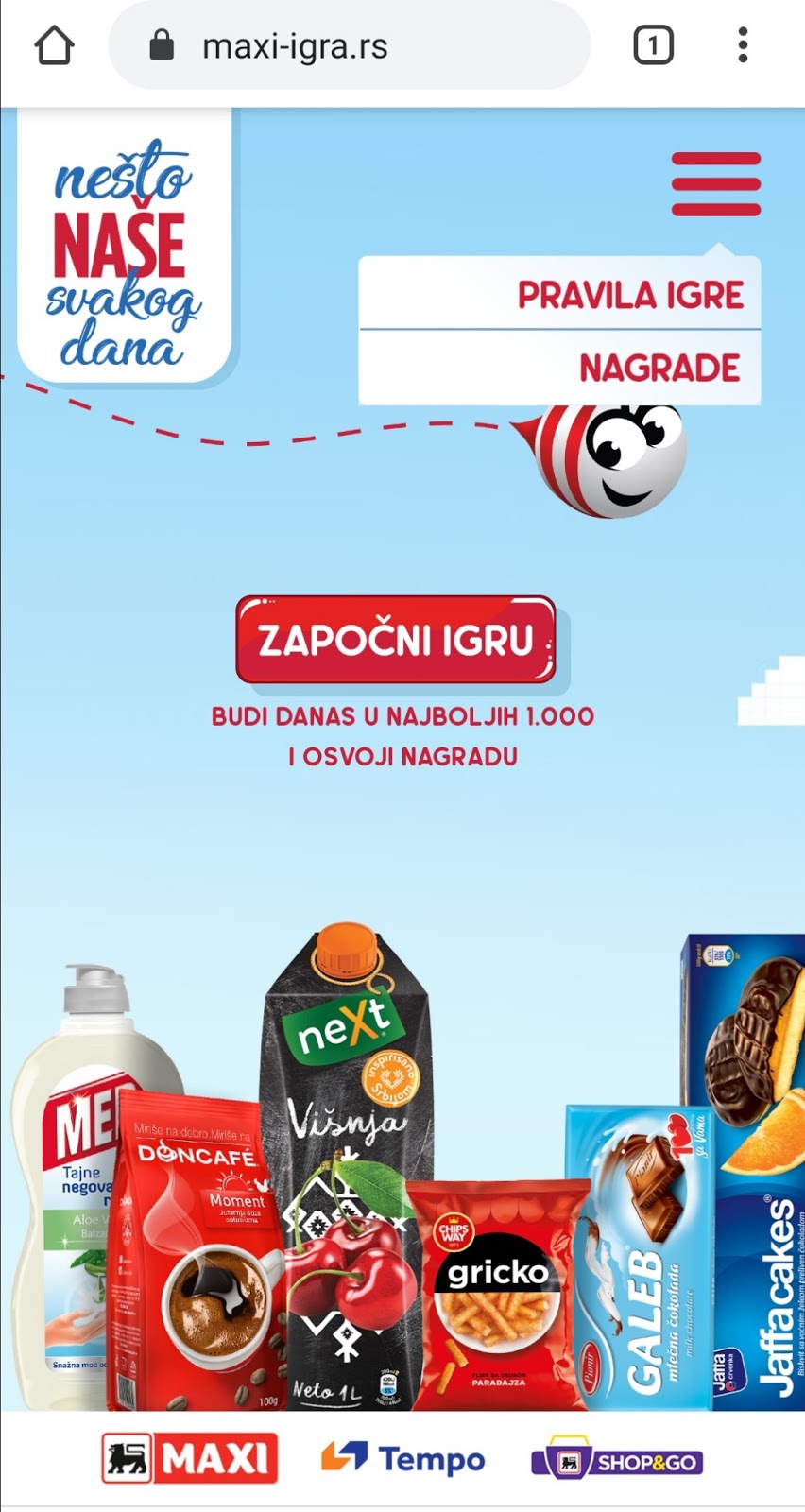The image size is (805, 1512).
Task: Open the browser overflow menu
Action: click(744, 45)
